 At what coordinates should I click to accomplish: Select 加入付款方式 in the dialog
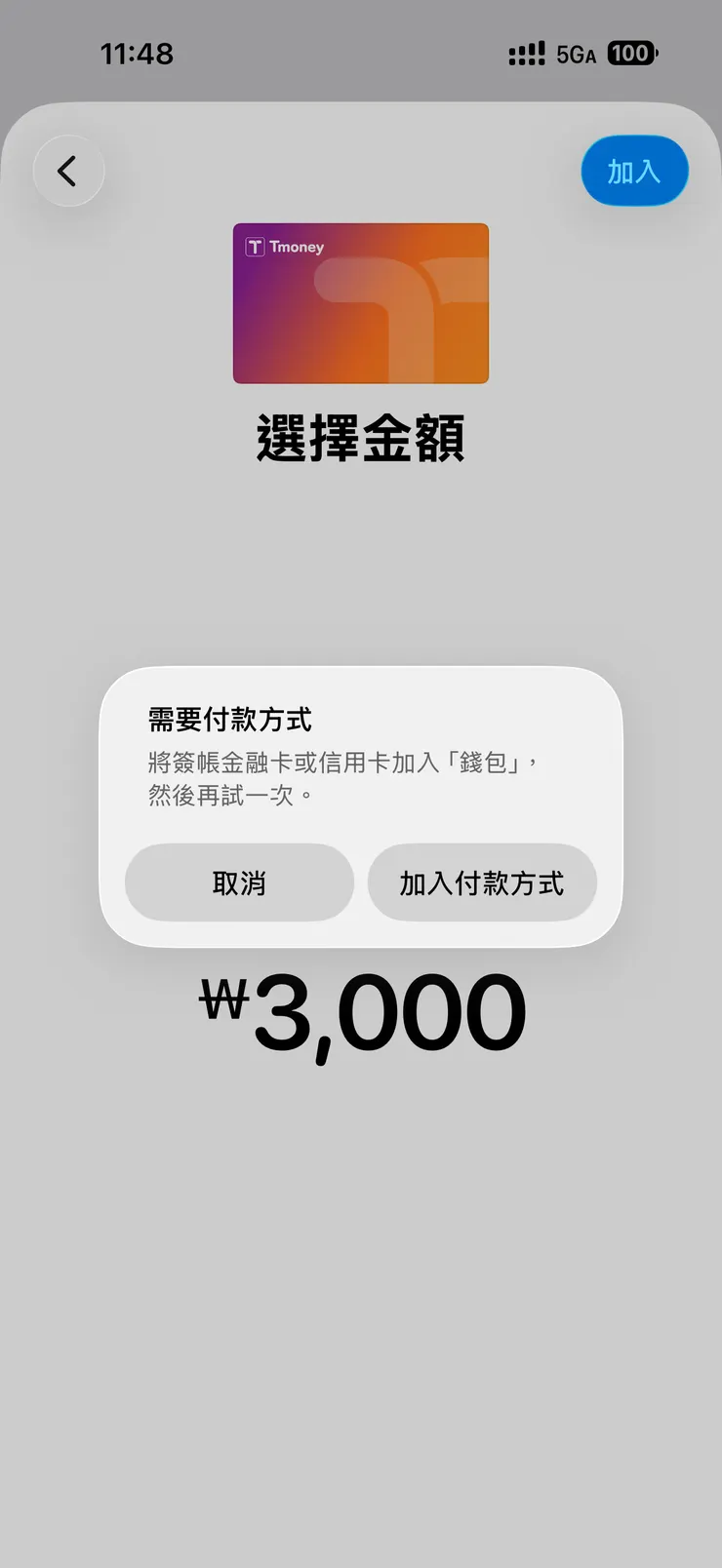482,882
